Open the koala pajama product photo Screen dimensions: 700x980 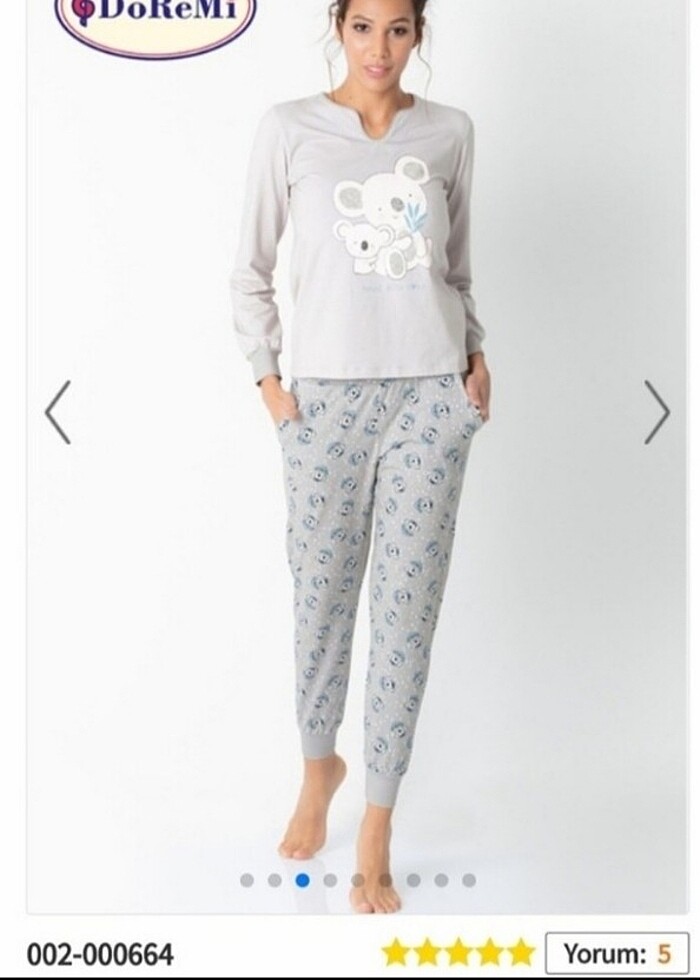coord(360,450)
